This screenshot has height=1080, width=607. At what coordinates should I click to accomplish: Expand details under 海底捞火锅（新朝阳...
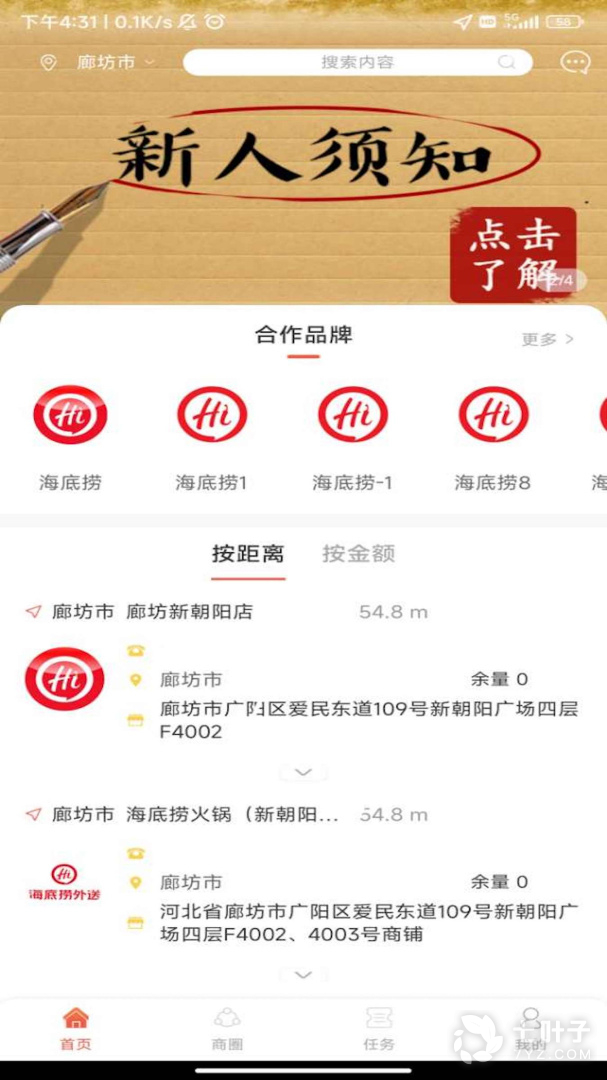(303, 974)
